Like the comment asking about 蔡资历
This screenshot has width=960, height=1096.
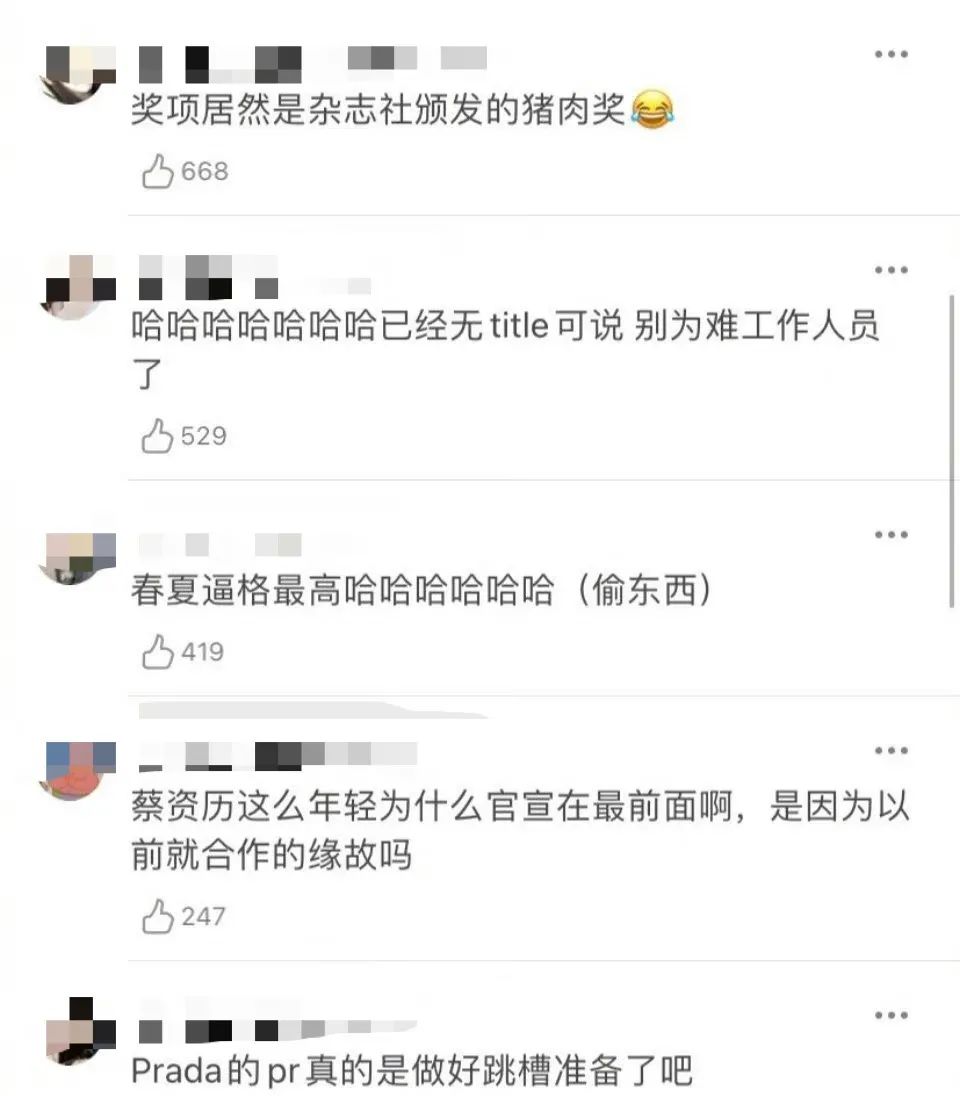click(158, 917)
